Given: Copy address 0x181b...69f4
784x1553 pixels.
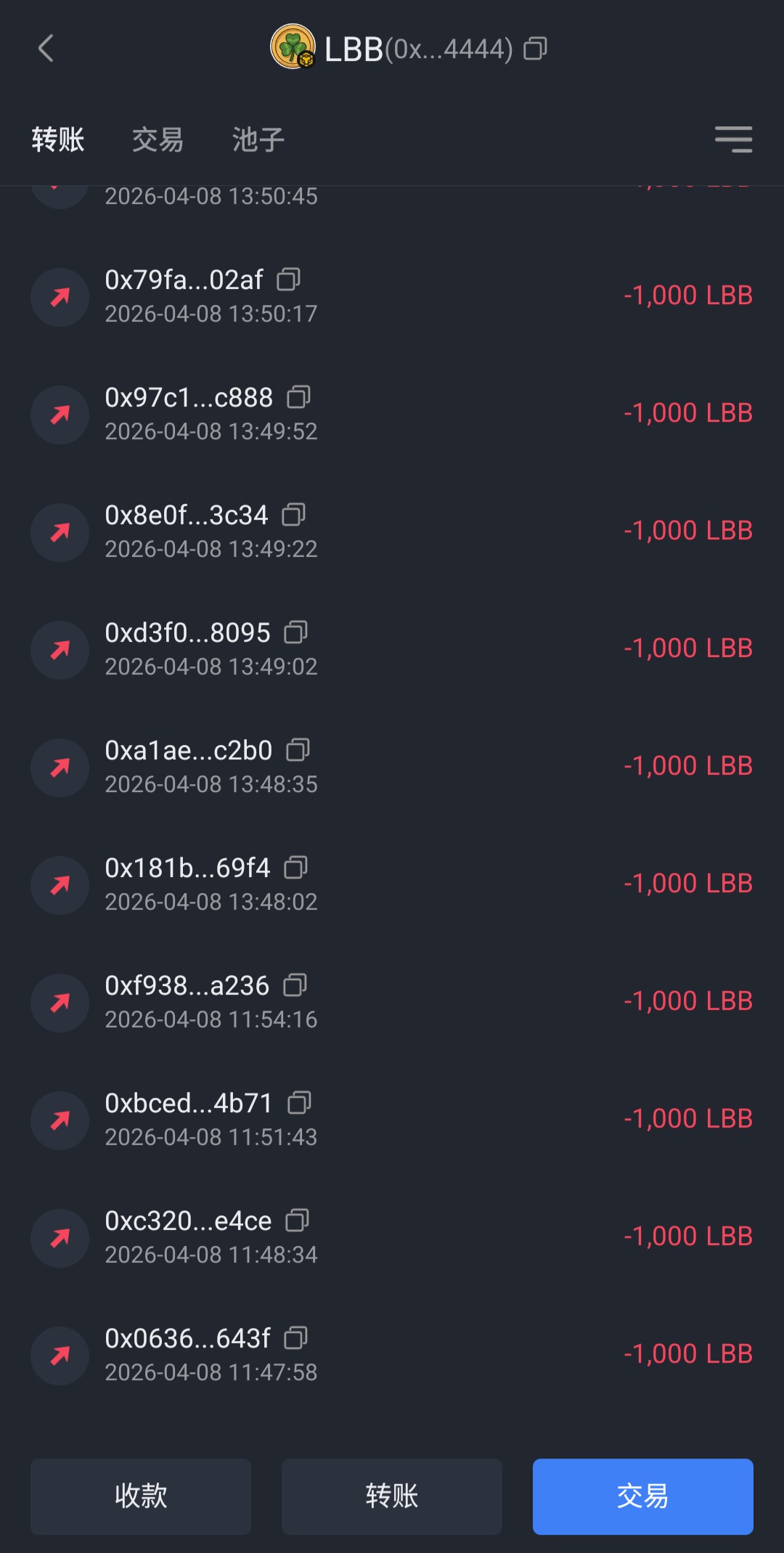Looking at the screenshot, I should pos(295,868).
